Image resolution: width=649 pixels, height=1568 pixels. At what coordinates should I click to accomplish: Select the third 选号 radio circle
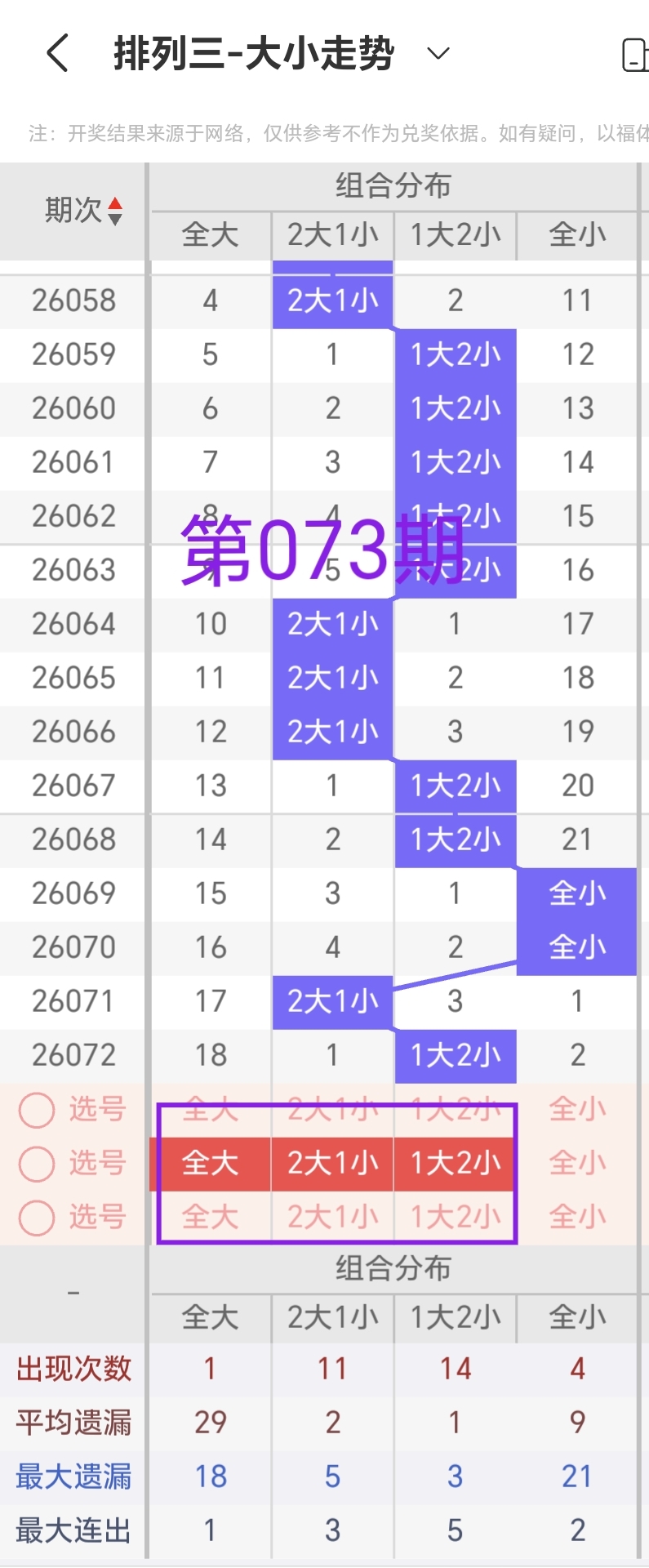tap(37, 1216)
